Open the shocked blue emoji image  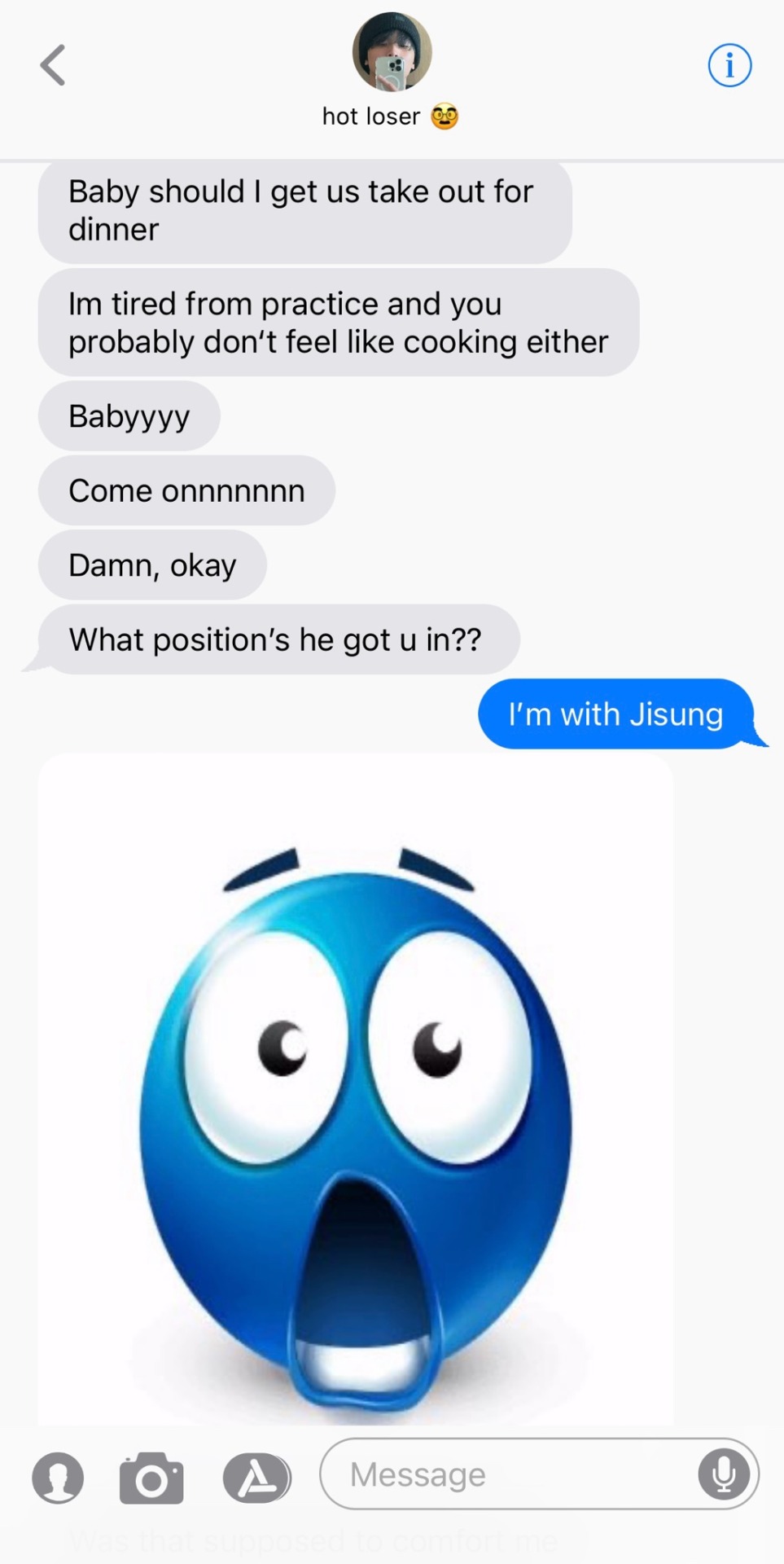(356, 1092)
